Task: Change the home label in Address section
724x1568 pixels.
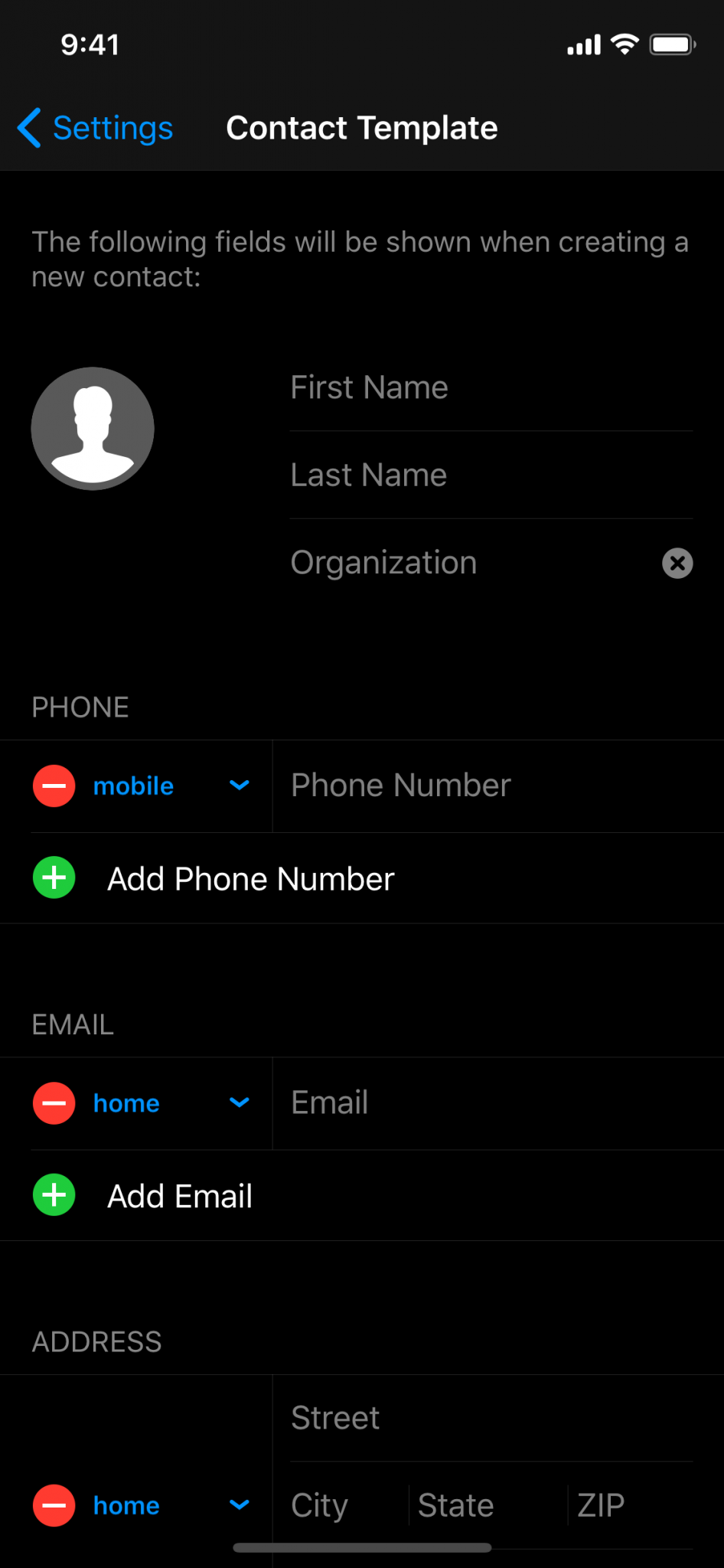Action: (171, 1505)
